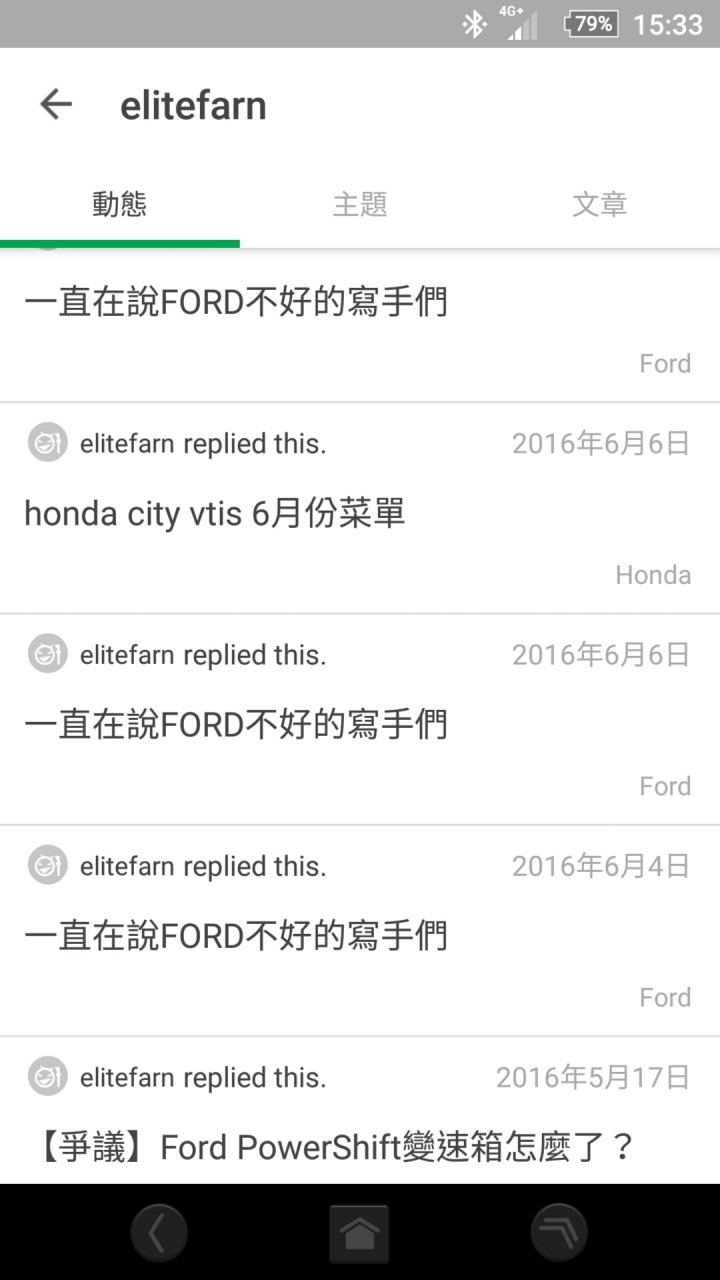Select the 動態 tab
The width and height of the screenshot is (720, 1280).
[120, 204]
